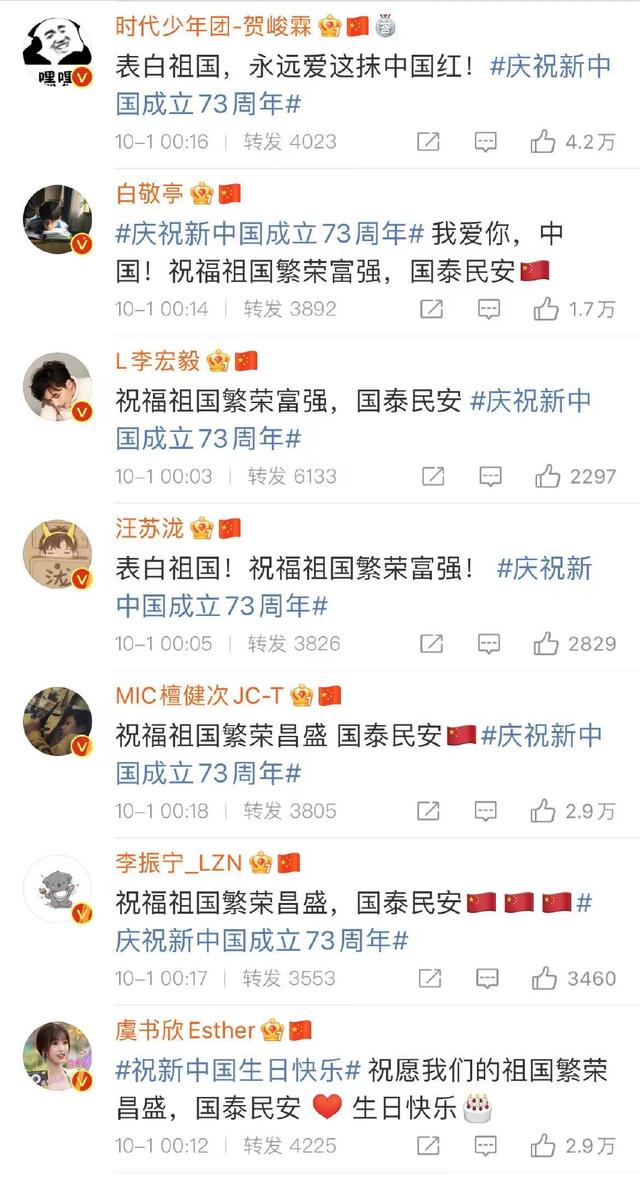Tap 汪苏泷's avatar
This screenshot has height=1180, width=640.
[x=58, y=554]
